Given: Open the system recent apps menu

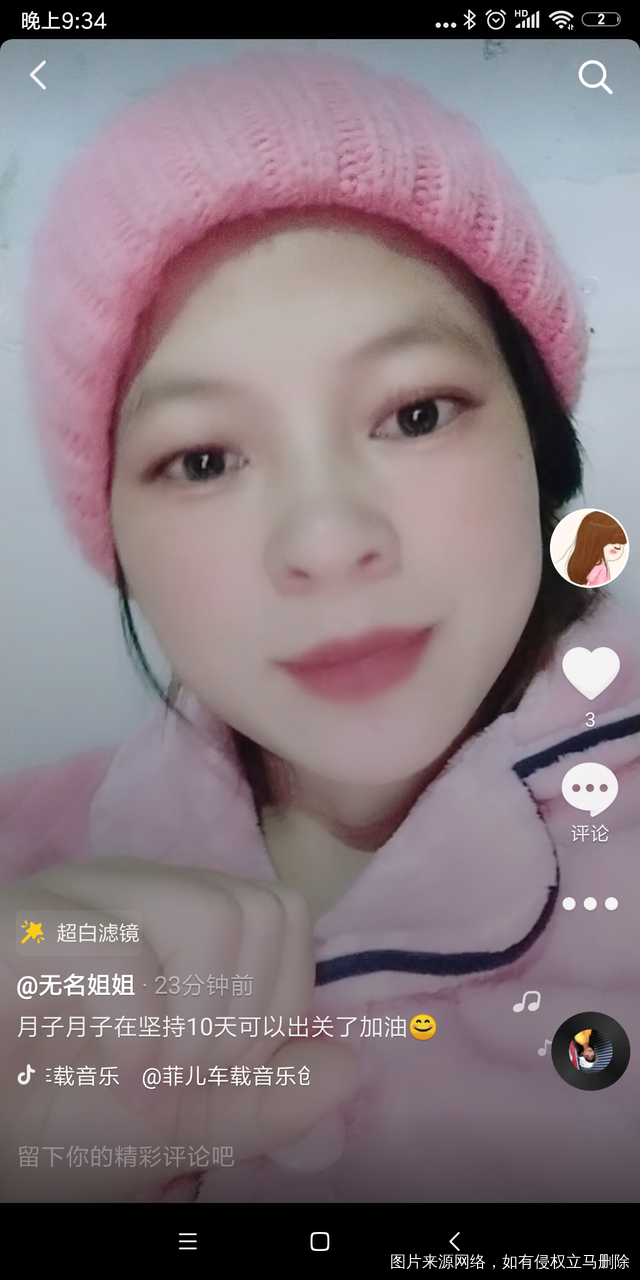Looking at the screenshot, I should [x=187, y=1241].
